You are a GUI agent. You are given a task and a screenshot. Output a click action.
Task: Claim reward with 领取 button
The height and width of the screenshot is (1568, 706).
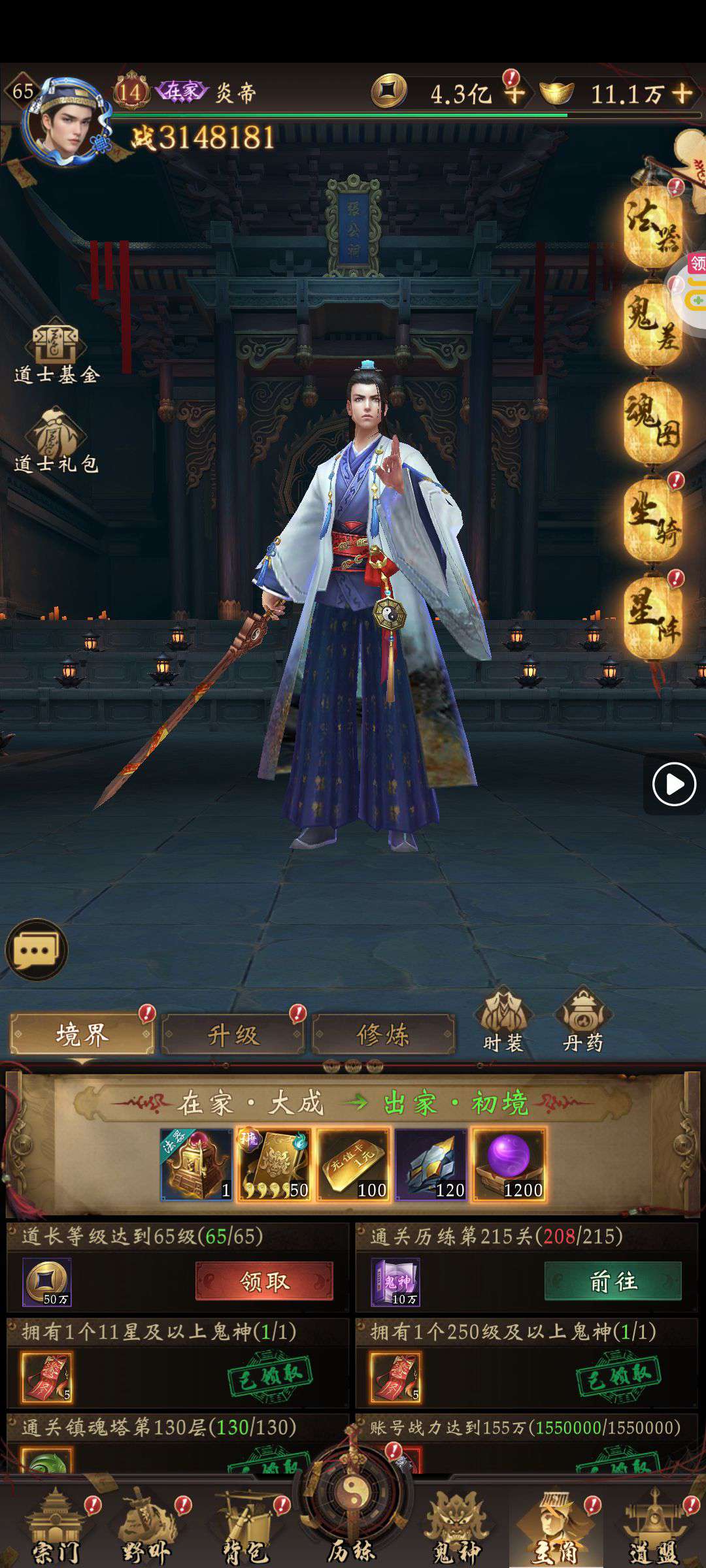point(264,1281)
